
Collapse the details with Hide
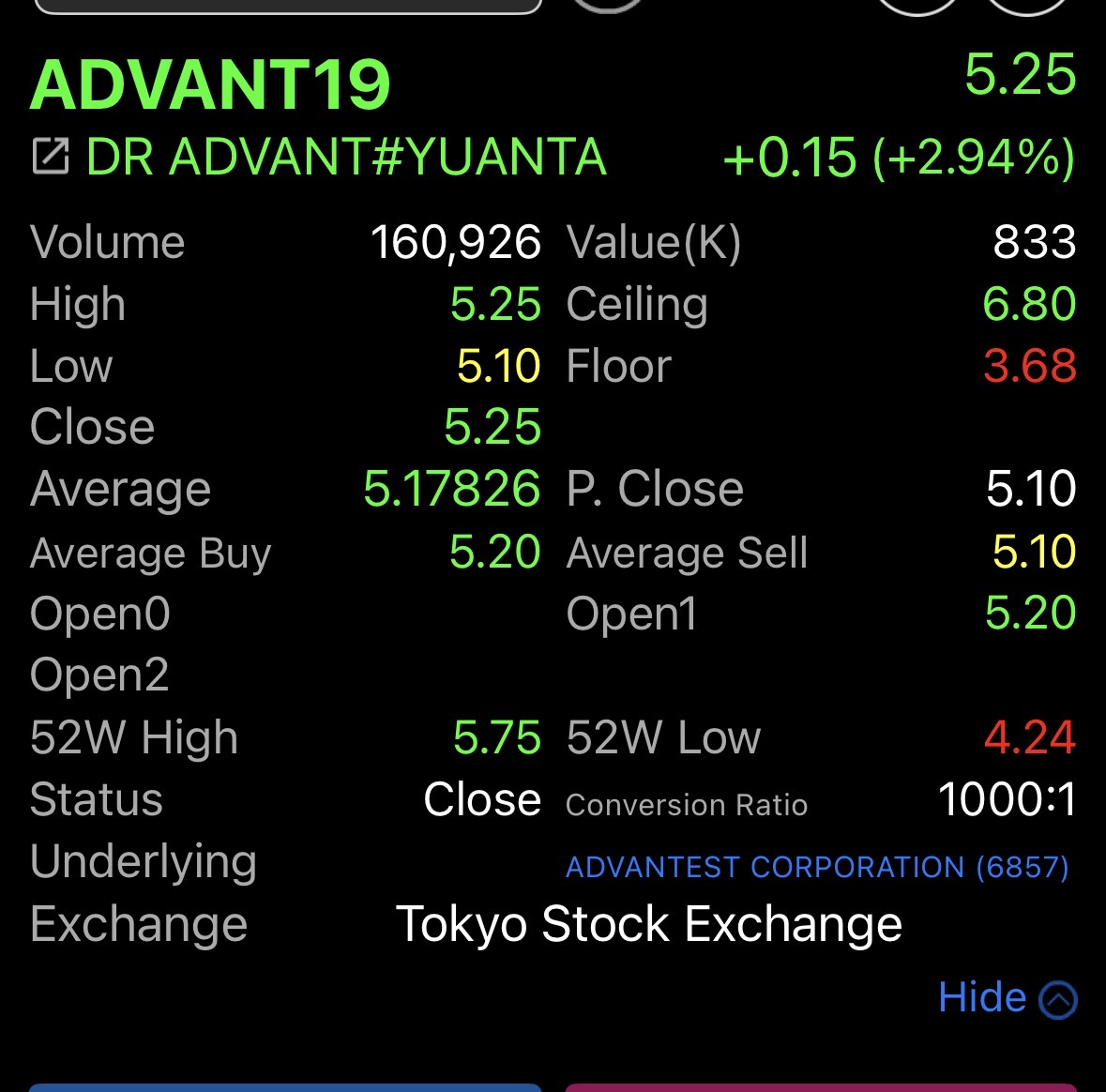[1006, 997]
